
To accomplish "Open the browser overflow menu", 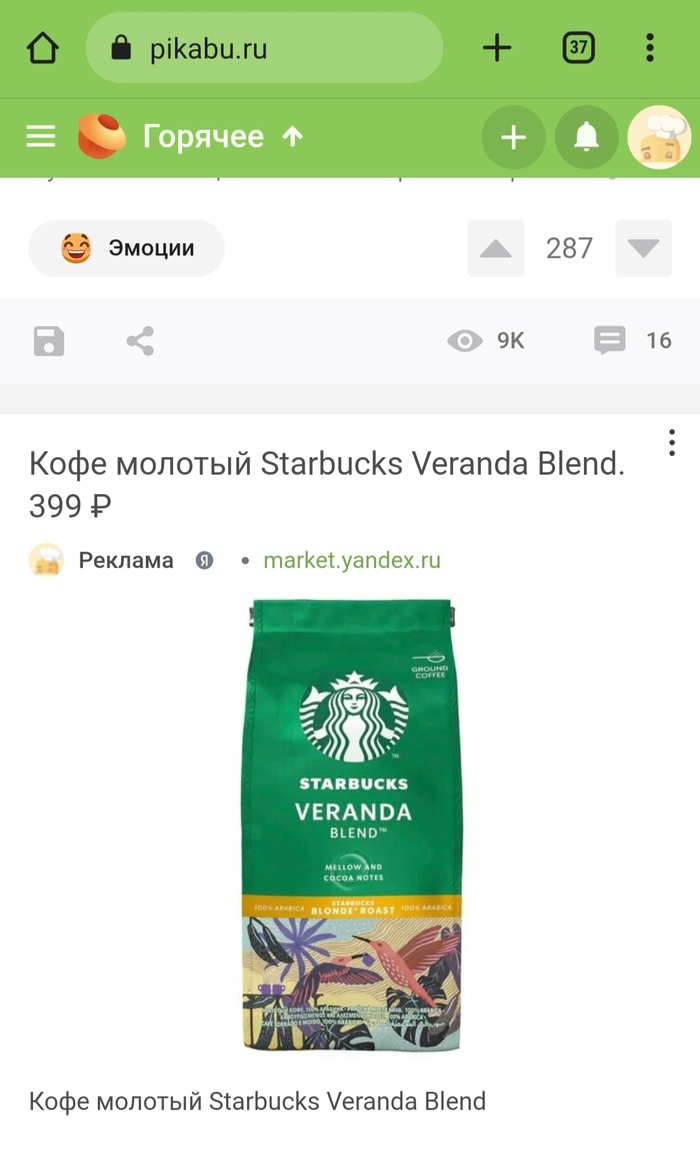I will (x=650, y=47).
